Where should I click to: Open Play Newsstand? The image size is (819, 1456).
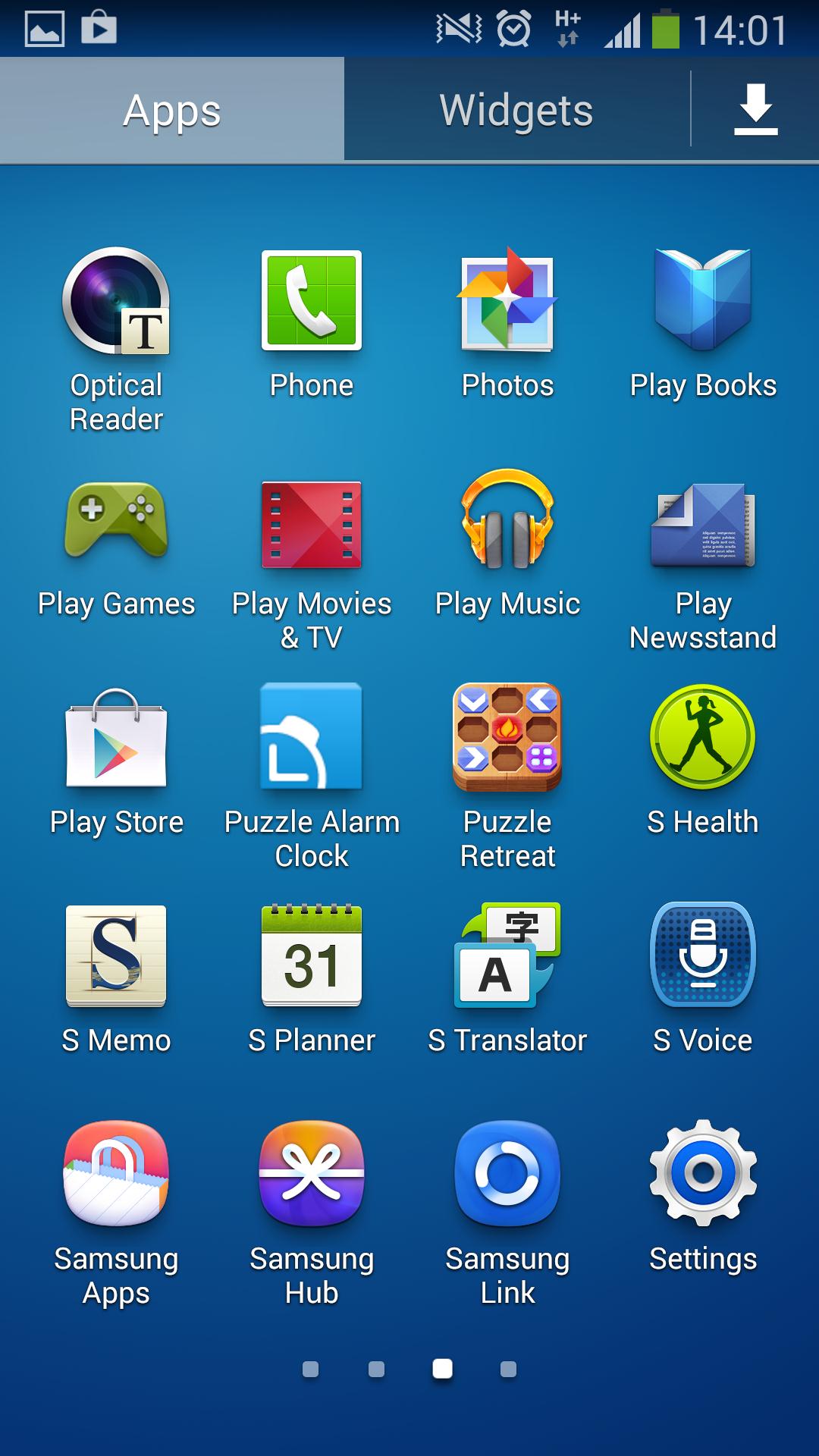coord(703,525)
